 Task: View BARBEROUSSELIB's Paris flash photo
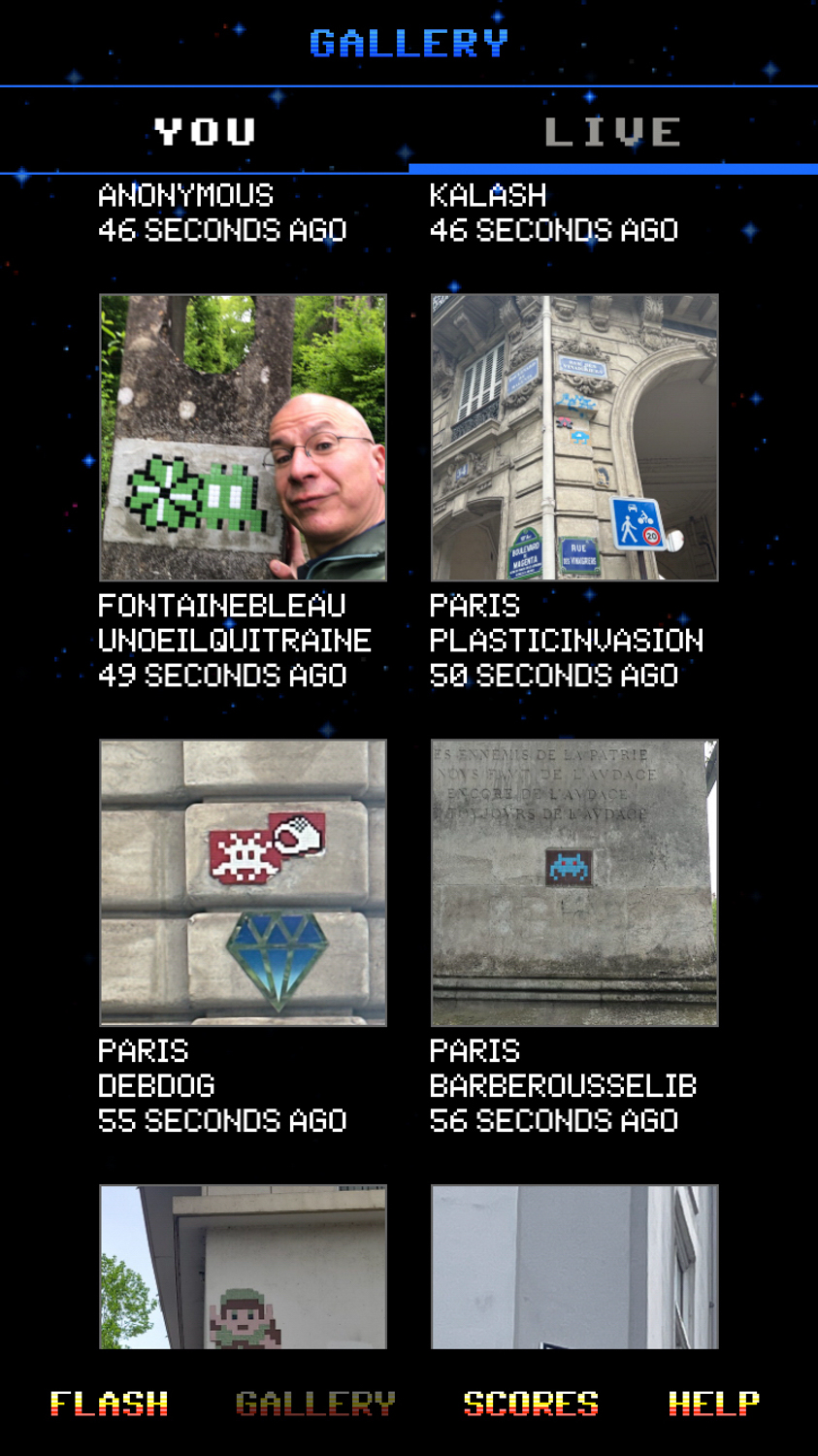(x=574, y=883)
